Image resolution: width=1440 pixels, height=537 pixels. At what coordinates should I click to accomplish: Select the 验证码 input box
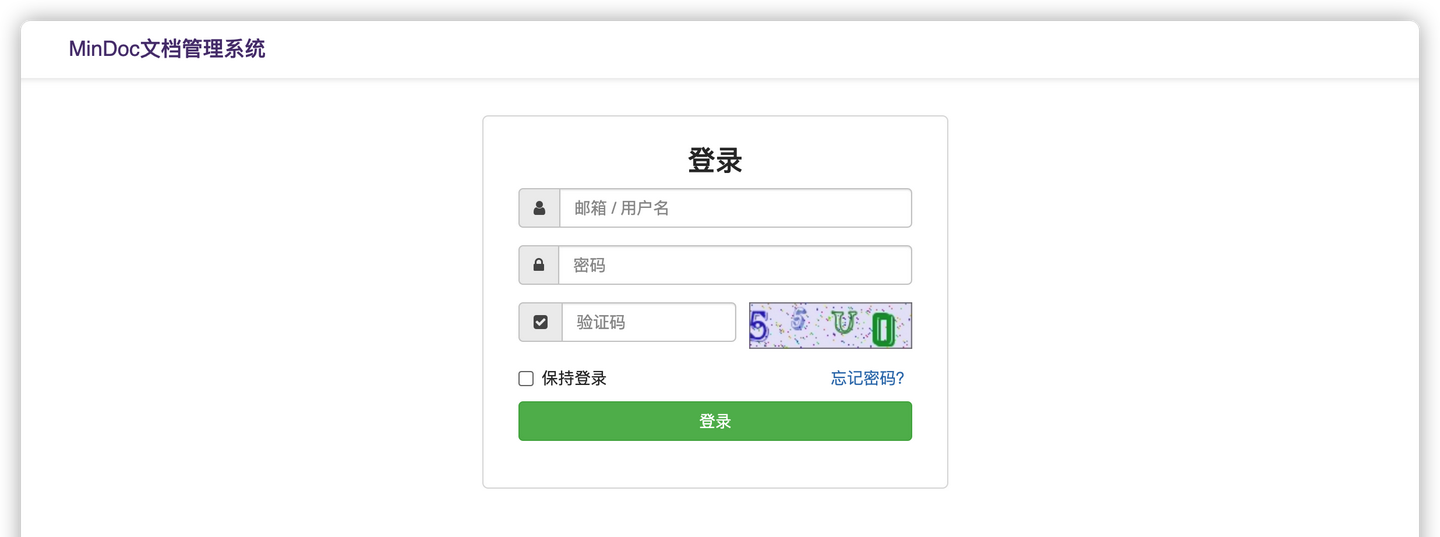(648, 322)
